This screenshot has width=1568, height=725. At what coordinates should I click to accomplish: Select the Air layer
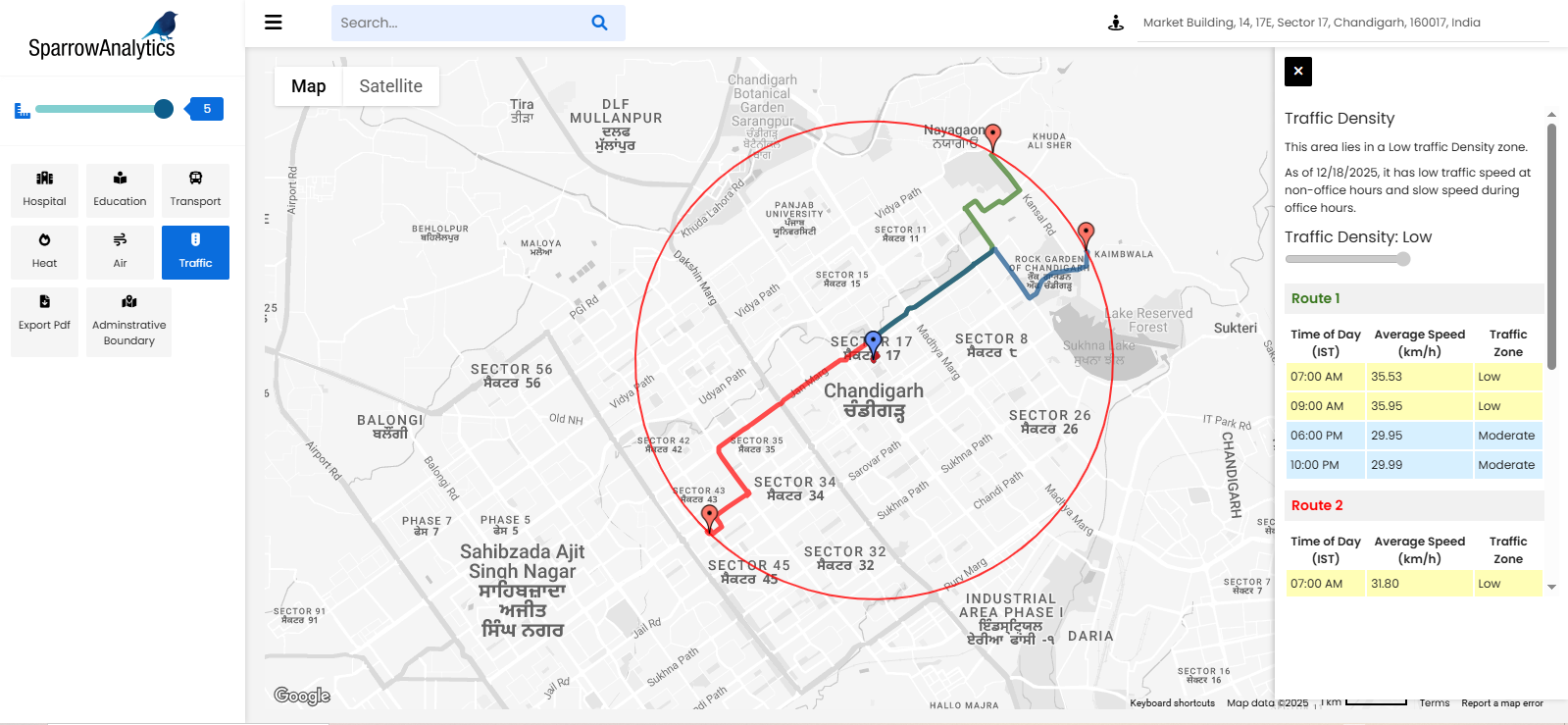tap(120, 252)
